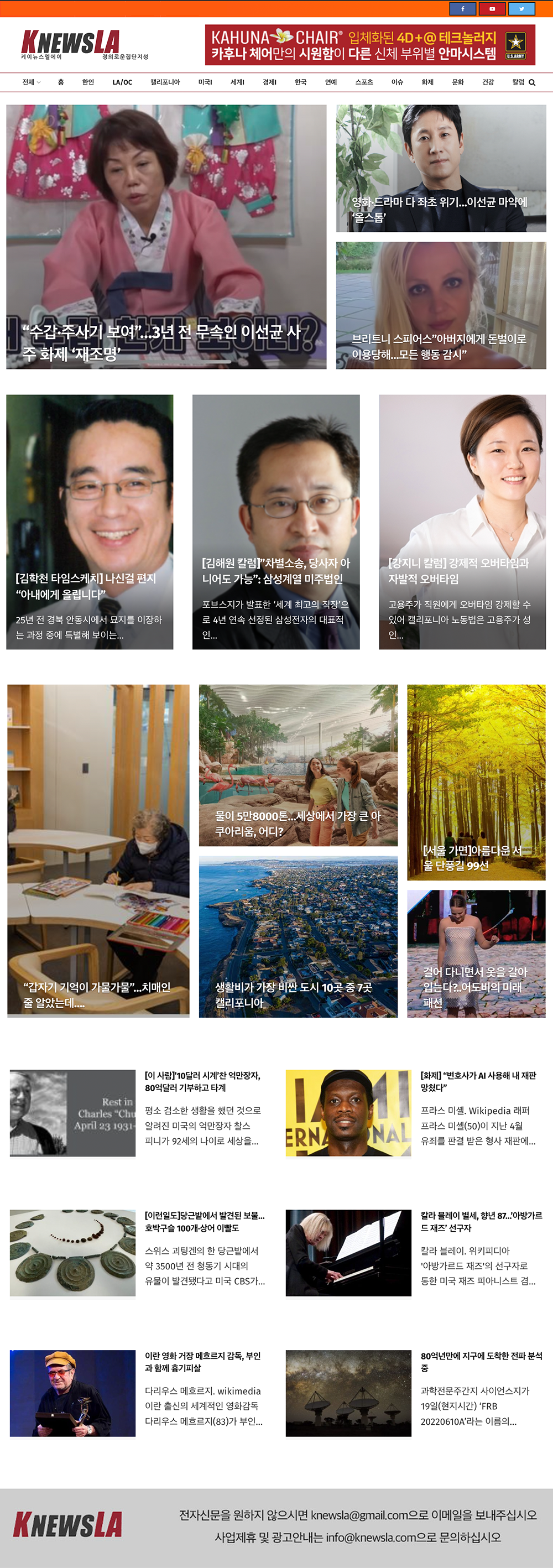553x1568 pixels.
Task: Open the Twitter profile icon
Action: click(x=521, y=8)
